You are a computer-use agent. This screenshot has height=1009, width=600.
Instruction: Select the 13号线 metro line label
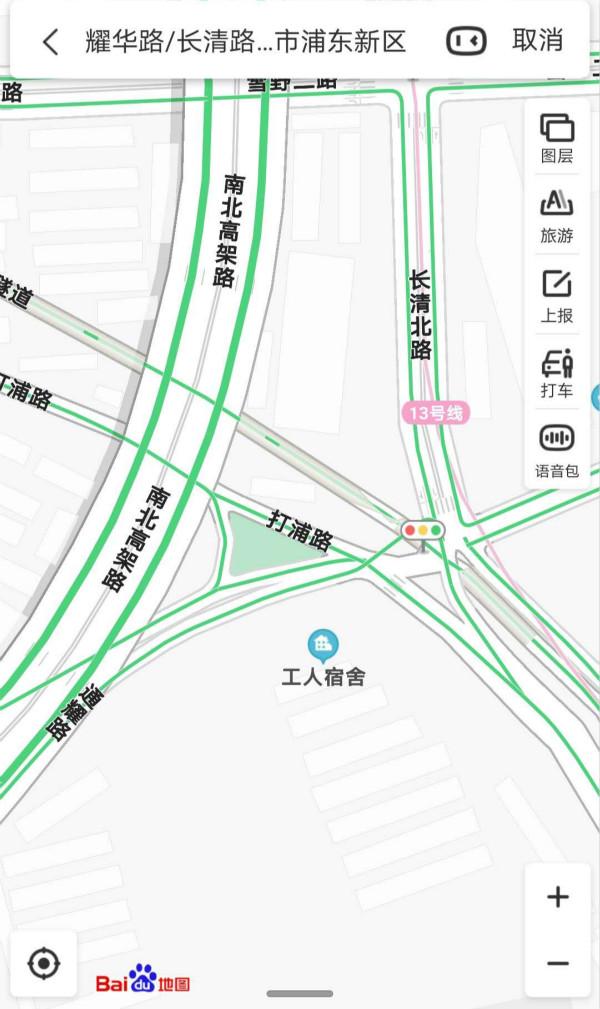pyautogui.click(x=435, y=412)
